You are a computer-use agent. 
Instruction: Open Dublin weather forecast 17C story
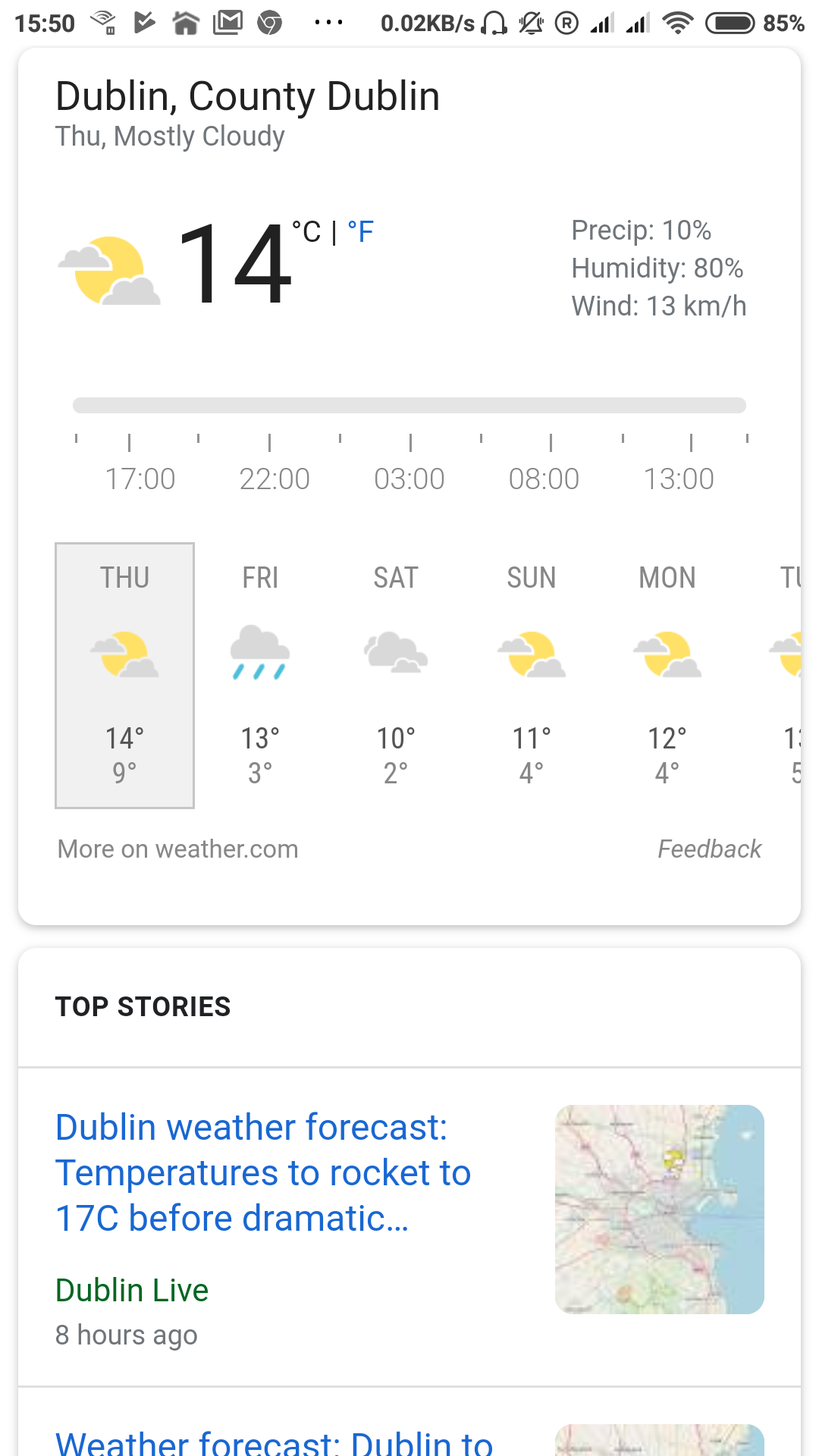[x=263, y=1173]
